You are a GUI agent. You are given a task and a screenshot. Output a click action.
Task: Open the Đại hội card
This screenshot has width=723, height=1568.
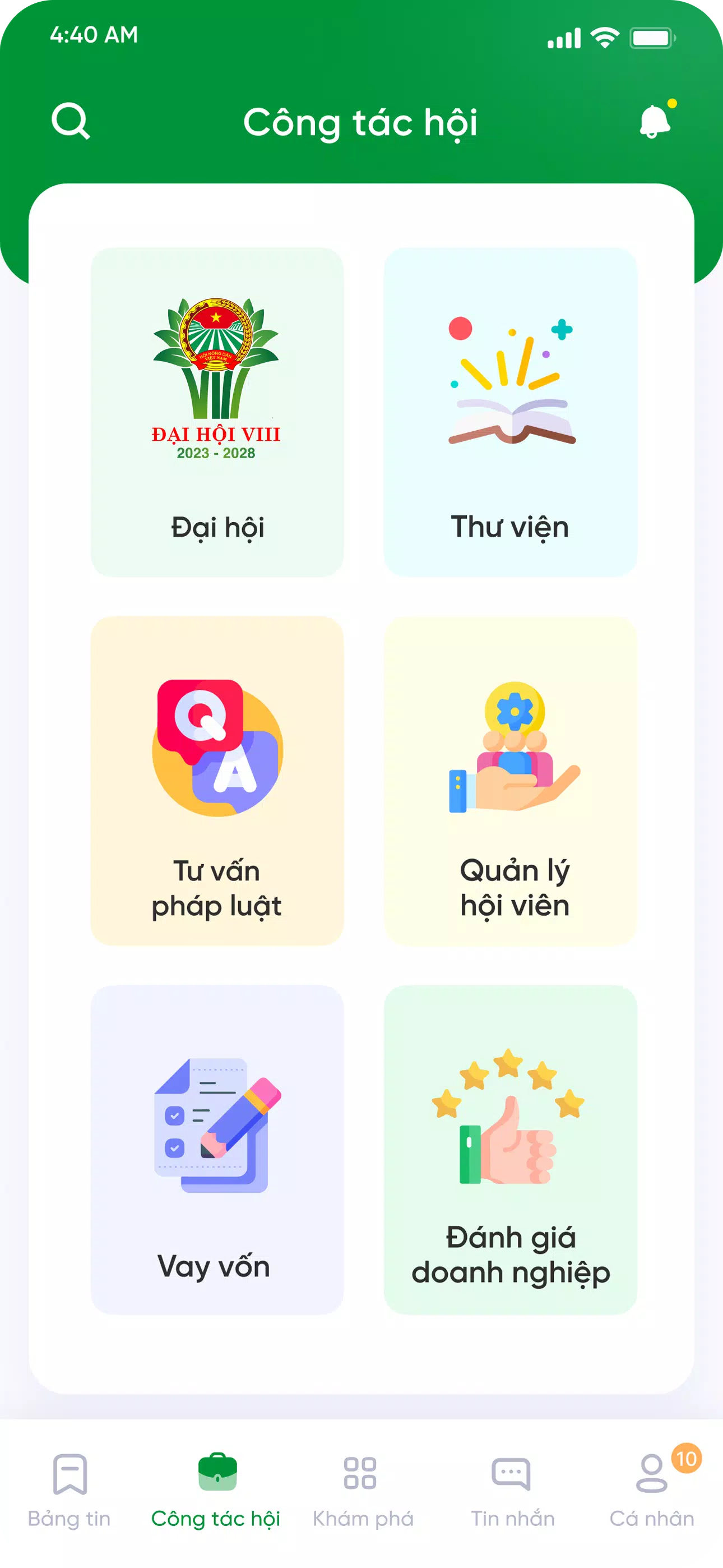tap(217, 412)
